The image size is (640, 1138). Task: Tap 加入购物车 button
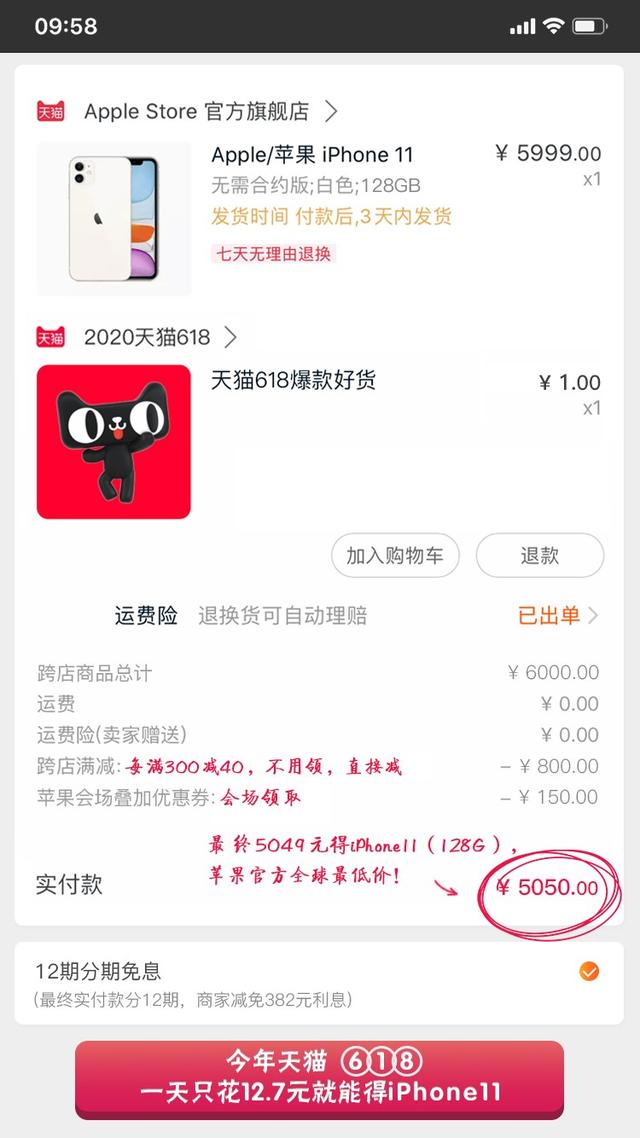(x=394, y=556)
